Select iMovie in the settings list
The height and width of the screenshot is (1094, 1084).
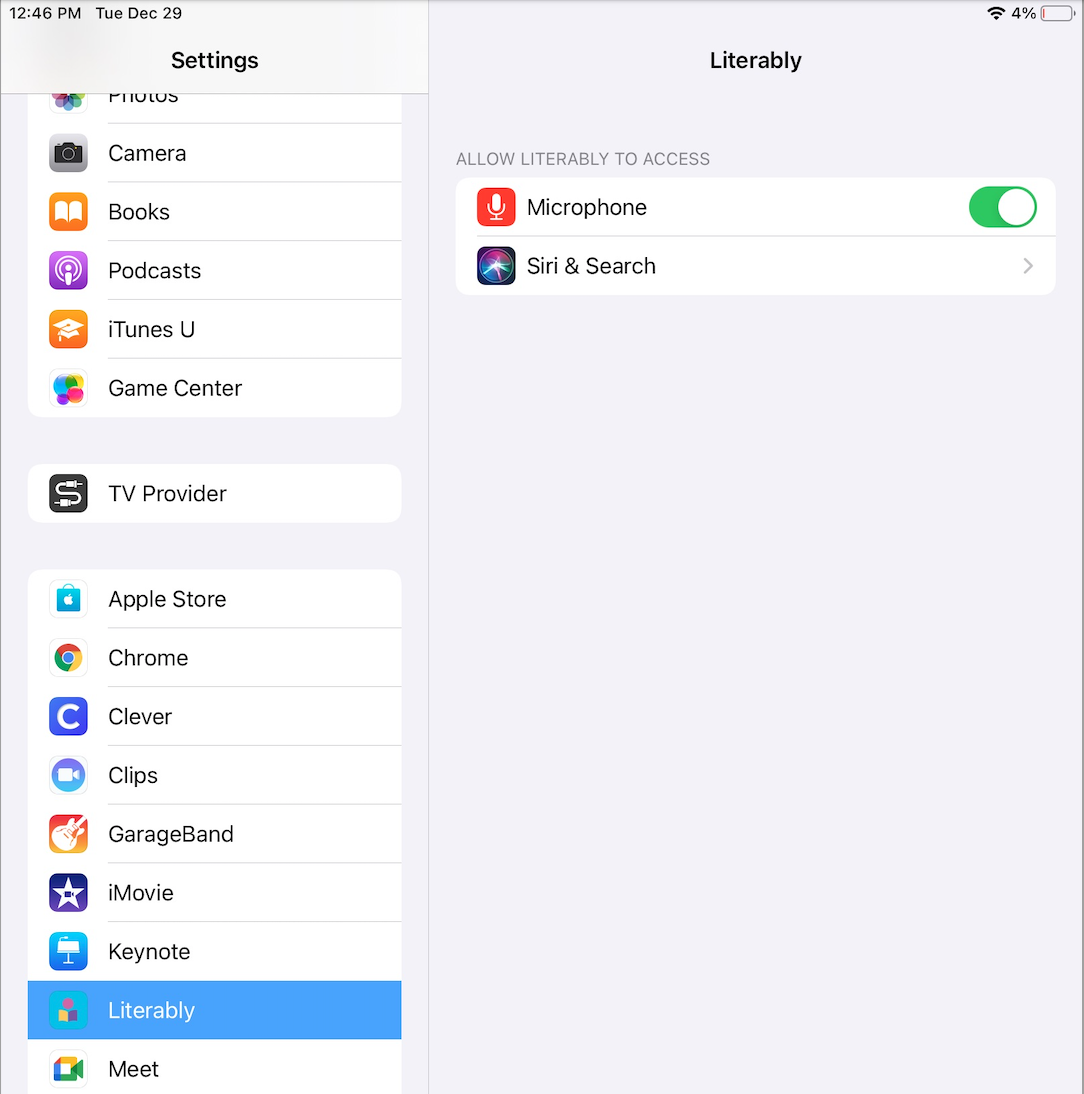pyautogui.click(x=214, y=893)
